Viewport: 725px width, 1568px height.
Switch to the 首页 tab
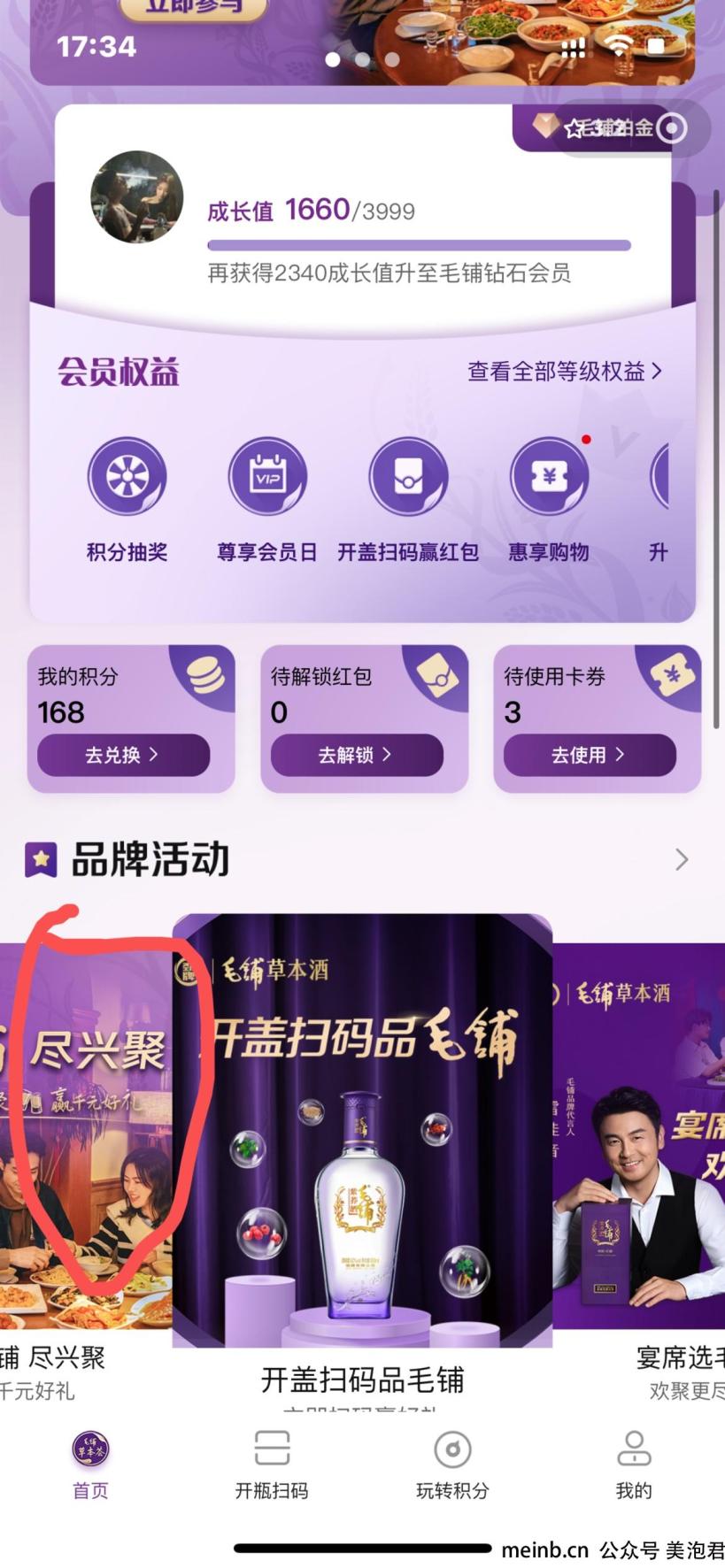(x=90, y=1465)
